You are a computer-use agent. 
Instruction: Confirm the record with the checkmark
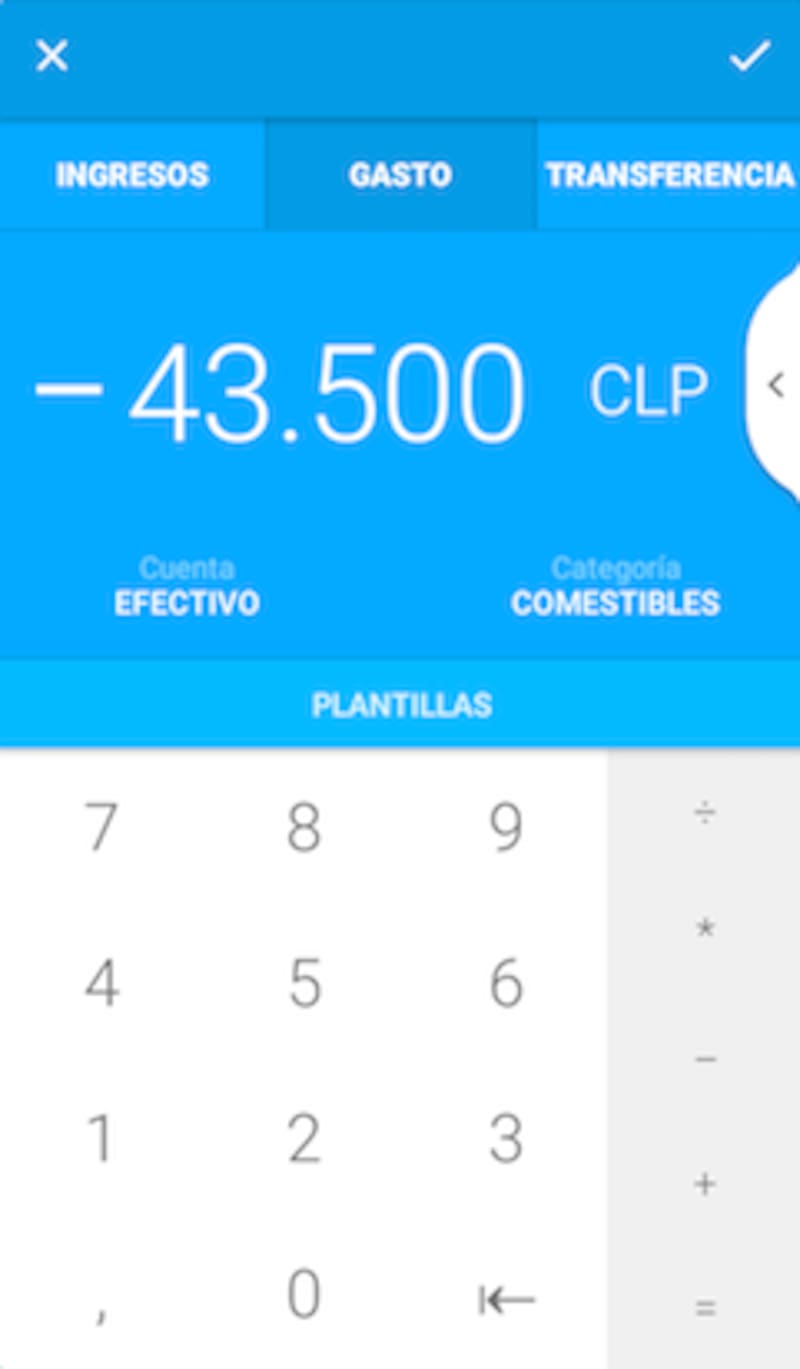(x=749, y=56)
